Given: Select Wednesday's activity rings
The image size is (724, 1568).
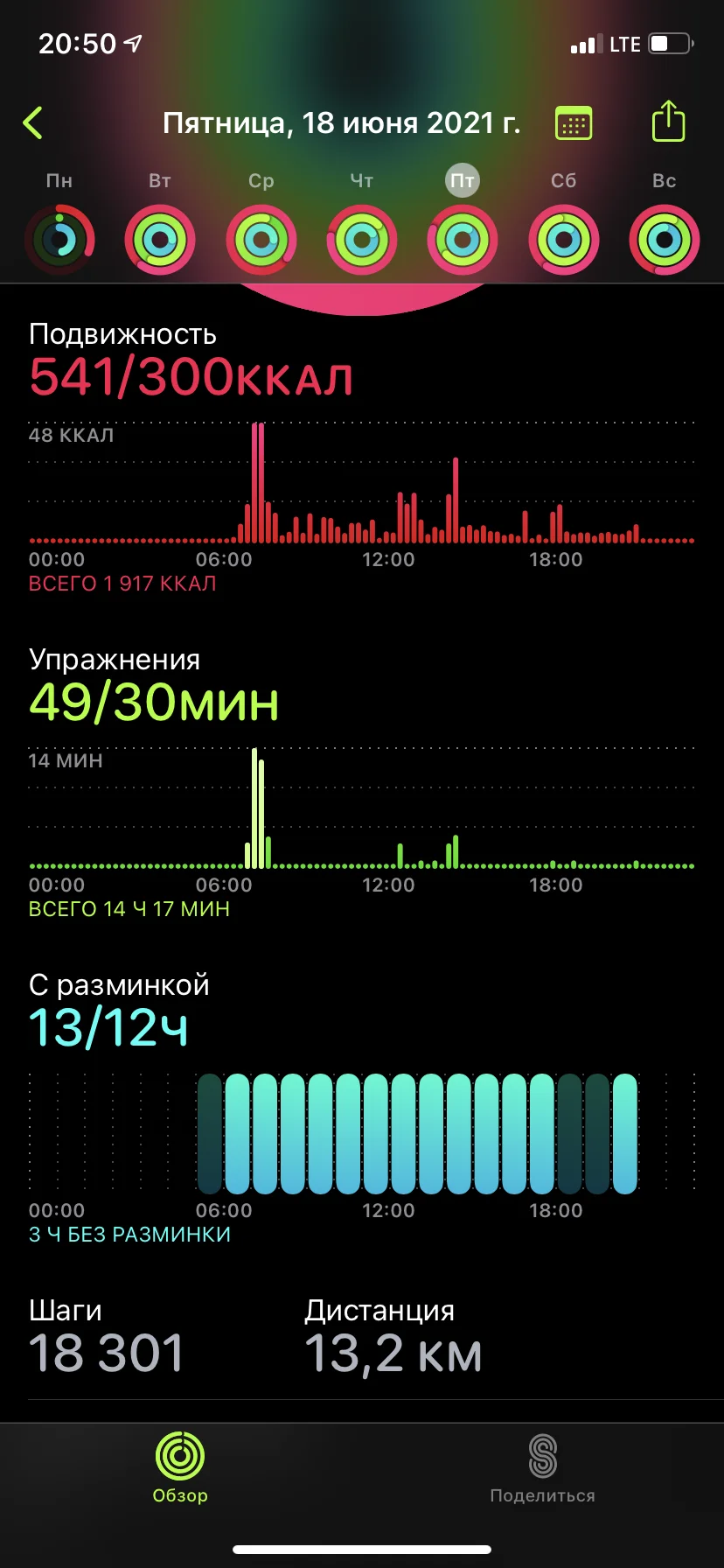Looking at the screenshot, I should 261,239.
